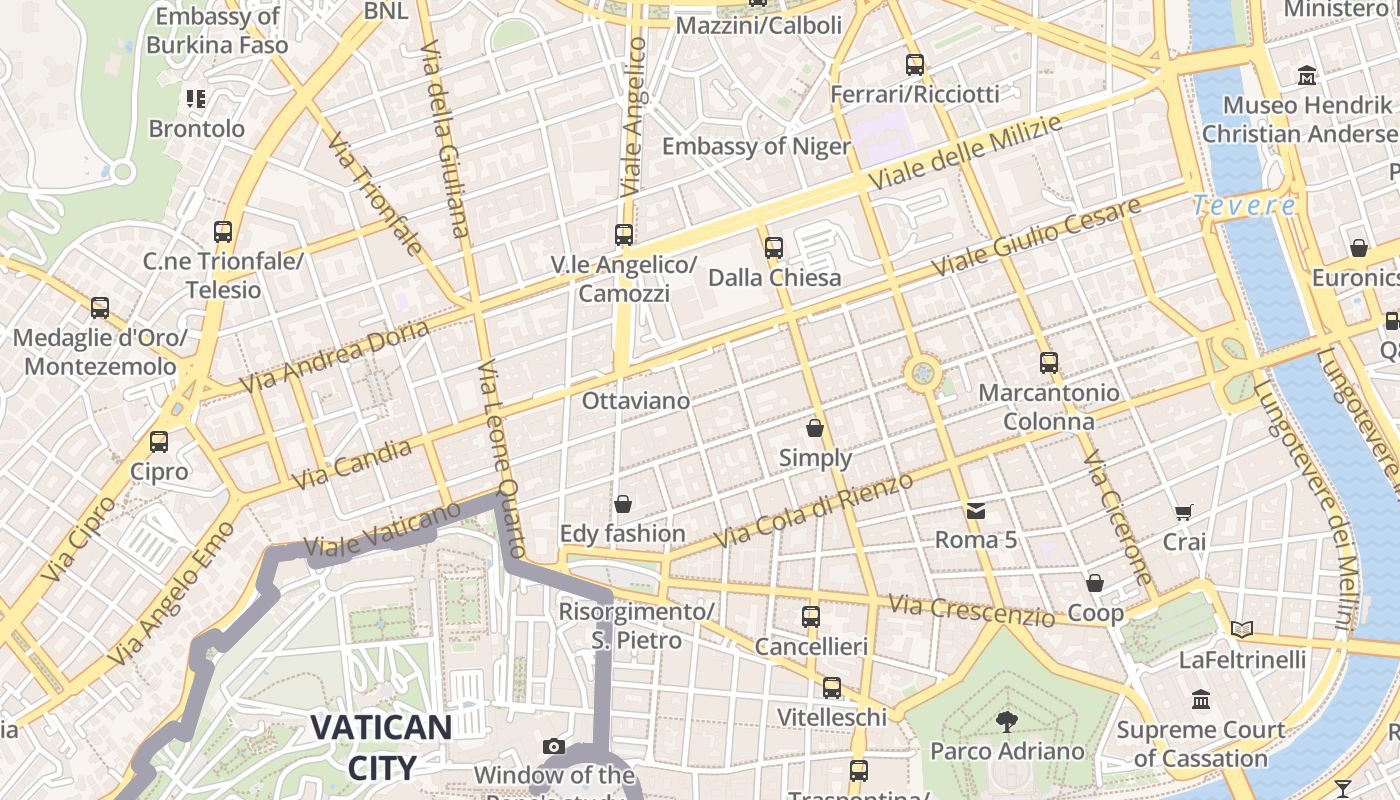
Task: Open the V.le Angelico/Camozzi bus stop
Action: point(624,235)
